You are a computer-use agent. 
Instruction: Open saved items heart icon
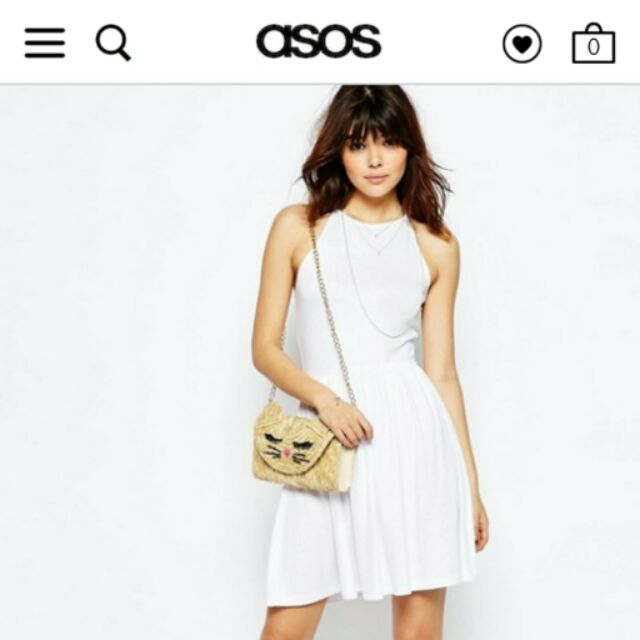click(522, 44)
